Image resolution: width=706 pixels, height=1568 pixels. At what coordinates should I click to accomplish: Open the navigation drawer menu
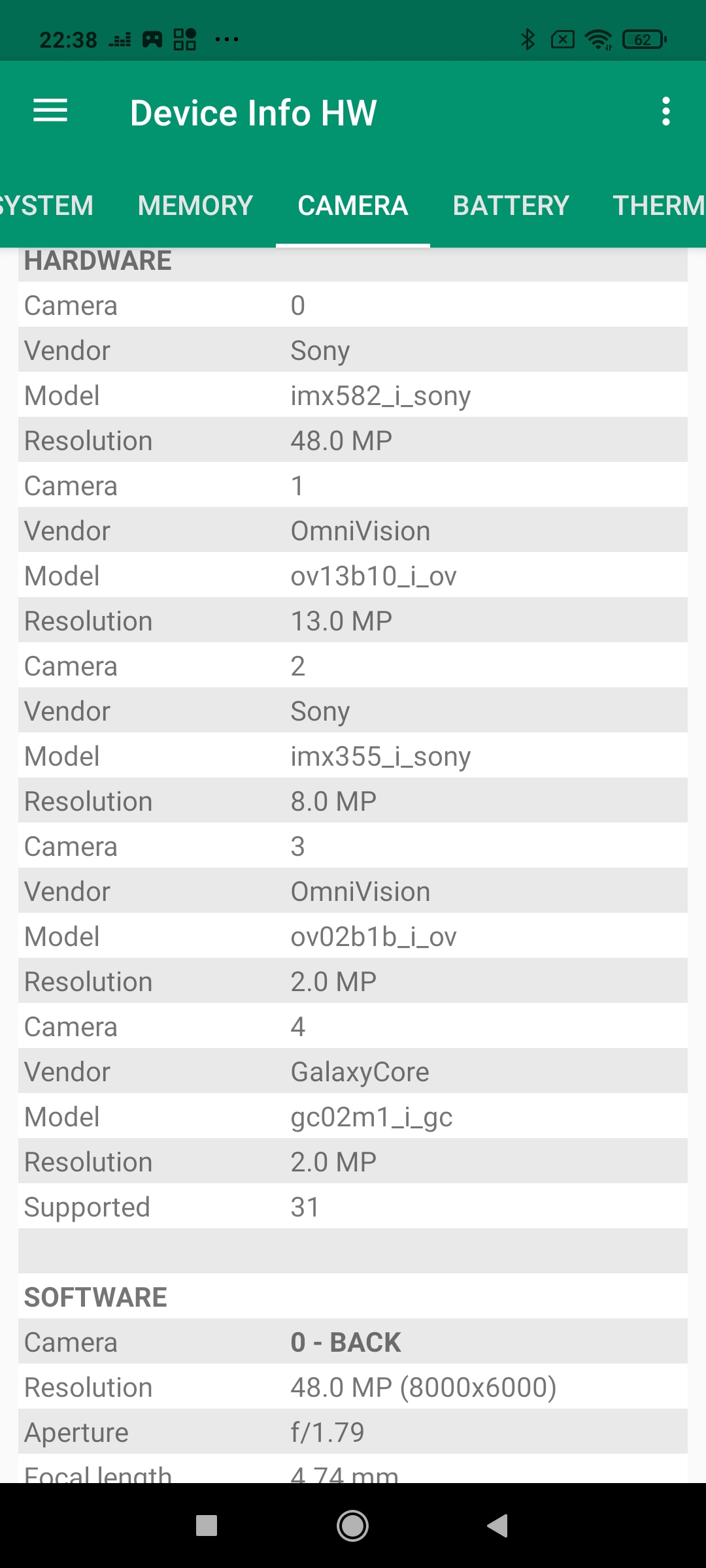pos(50,111)
